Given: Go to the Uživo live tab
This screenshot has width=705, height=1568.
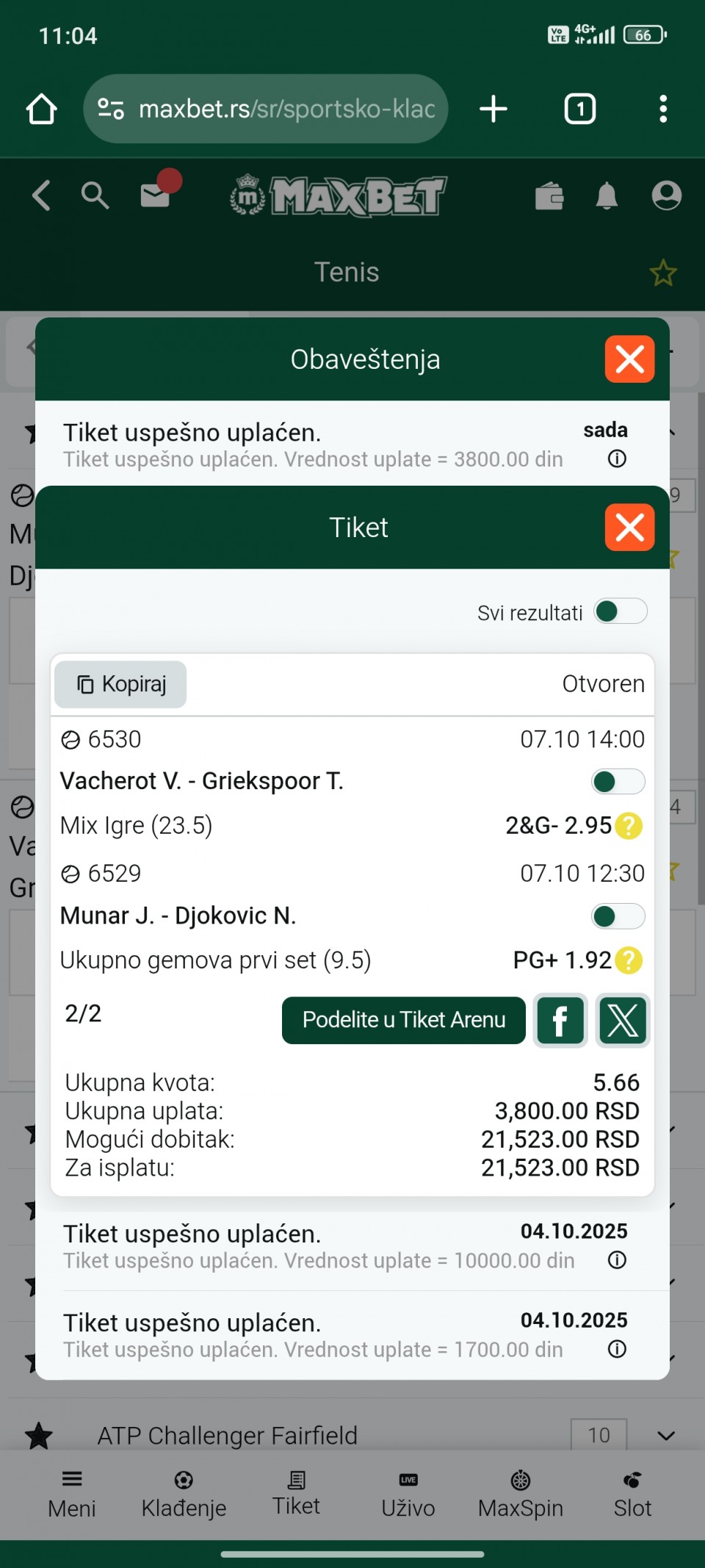Looking at the screenshot, I should click(408, 1494).
